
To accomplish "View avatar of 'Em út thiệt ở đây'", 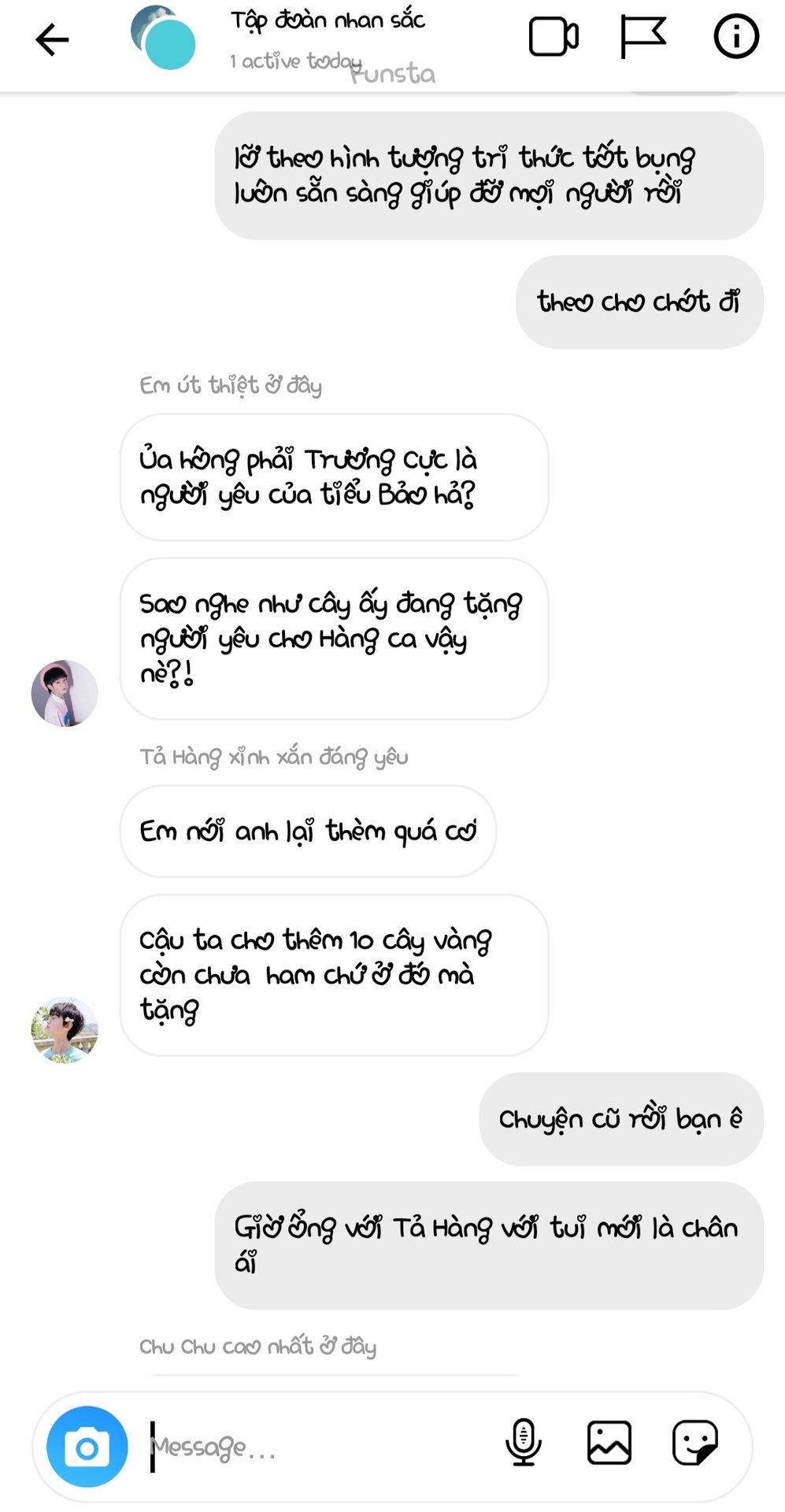I will [65, 693].
